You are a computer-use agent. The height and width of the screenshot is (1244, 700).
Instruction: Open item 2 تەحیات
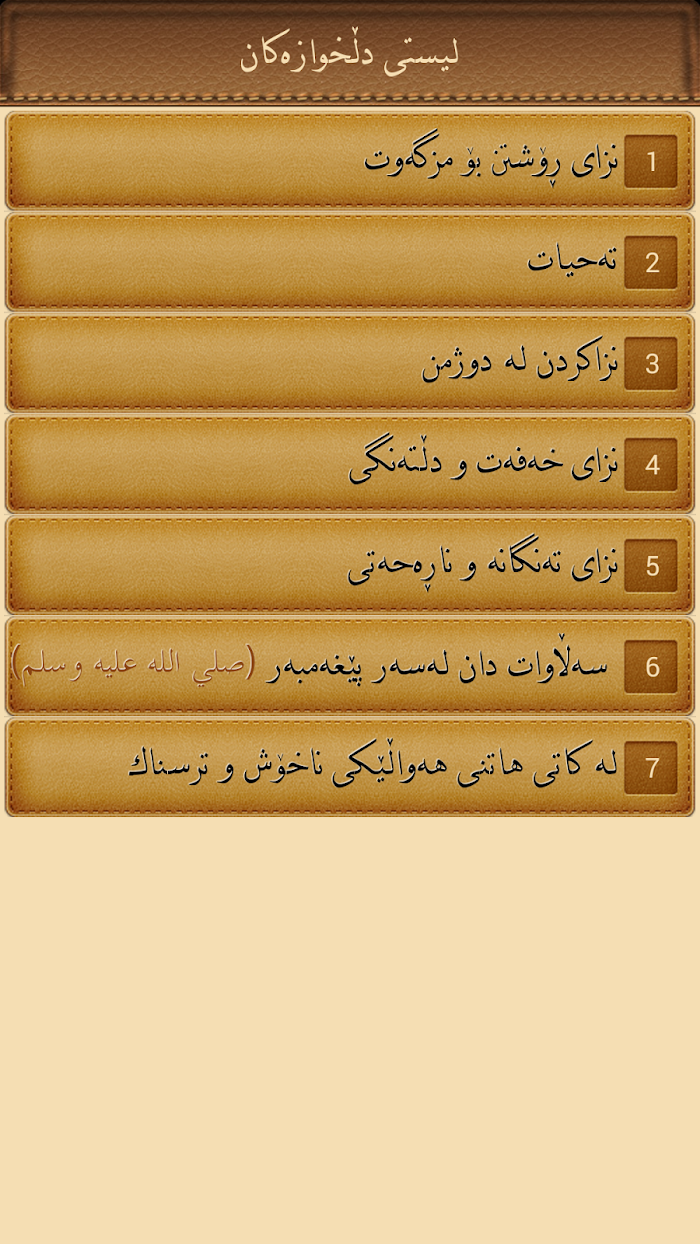[350, 262]
